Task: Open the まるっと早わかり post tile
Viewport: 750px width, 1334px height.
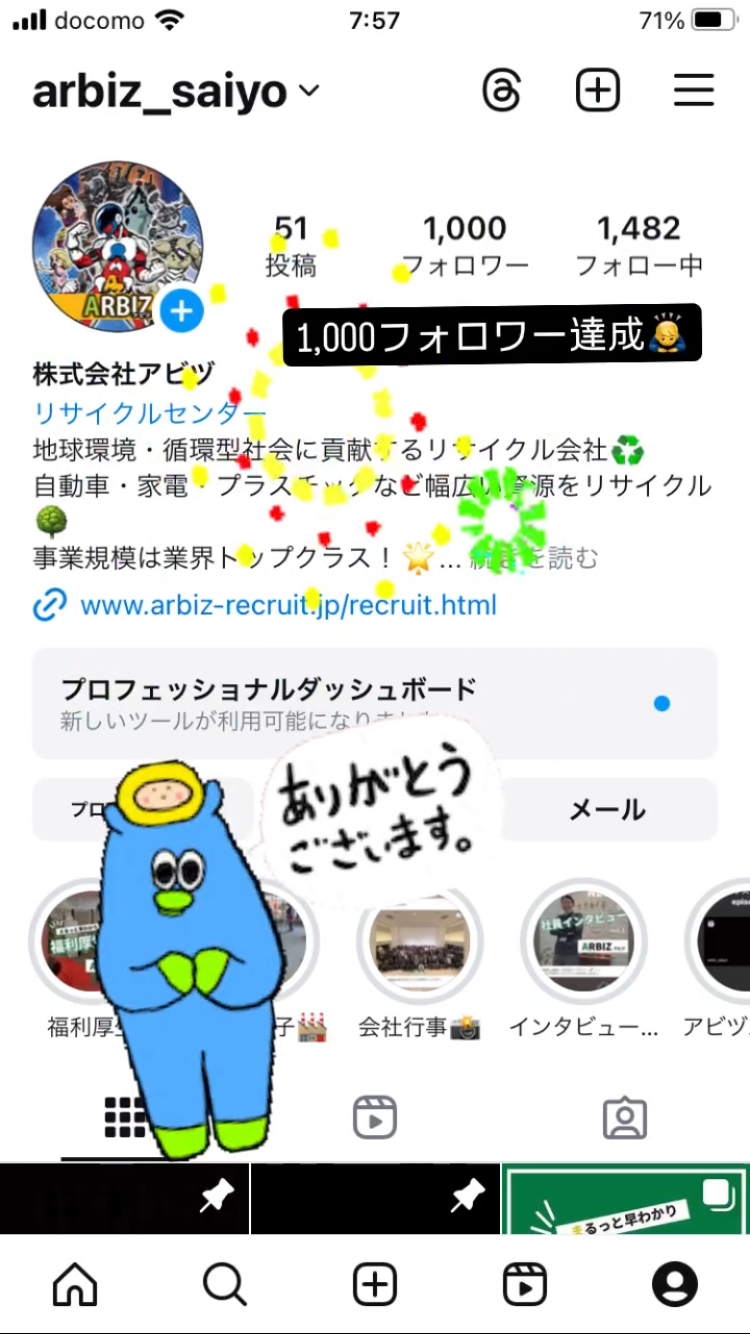Action: (625, 1200)
